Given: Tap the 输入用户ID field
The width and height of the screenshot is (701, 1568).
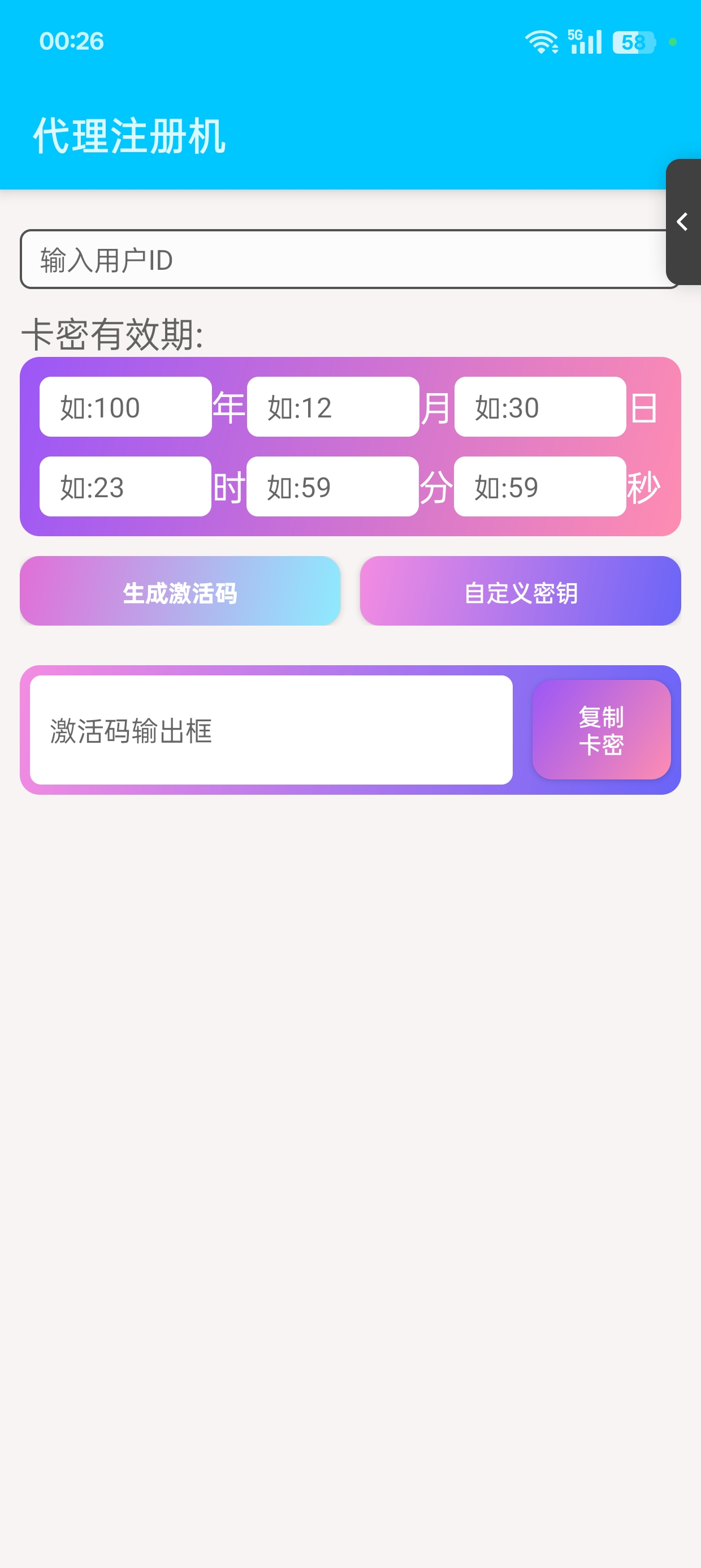Looking at the screenshot, I should [x=350, y=259].
